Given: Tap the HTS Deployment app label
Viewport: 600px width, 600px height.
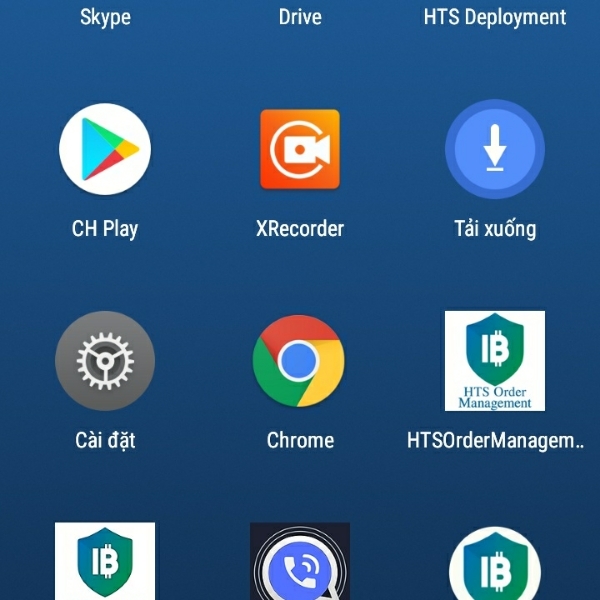Looking at the screenshot, I should click(495, 17).
